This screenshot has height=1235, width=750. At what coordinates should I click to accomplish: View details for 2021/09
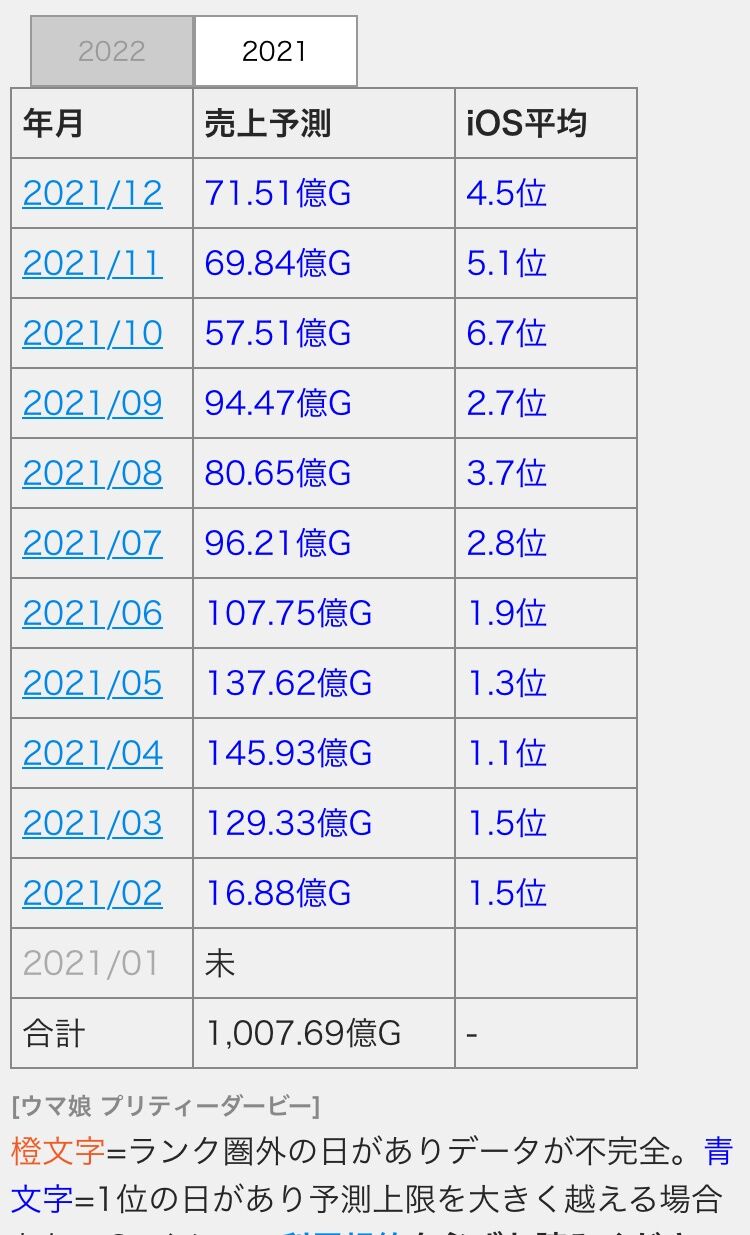[x=92, y=403]
